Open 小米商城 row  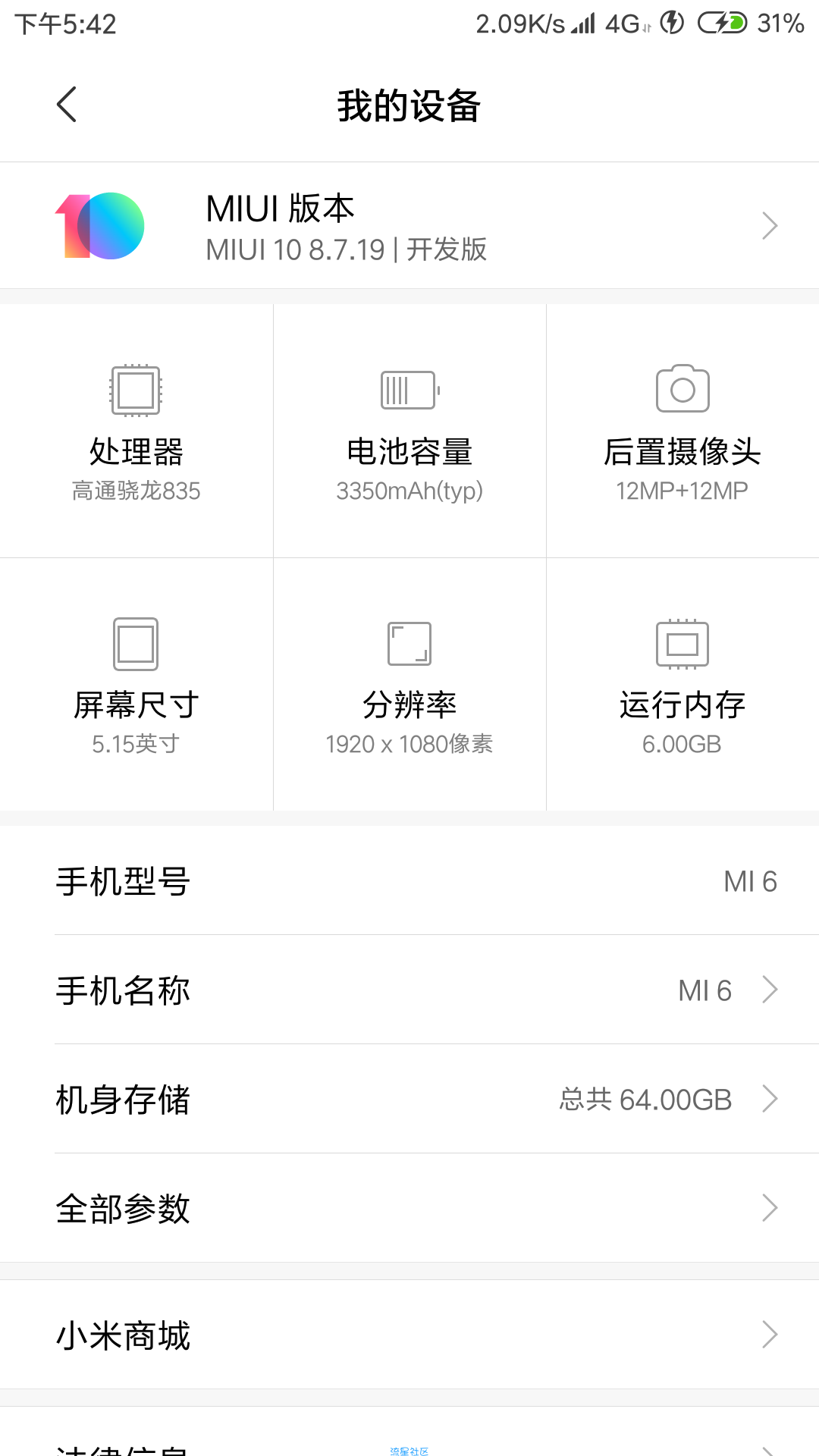[x=409, y=1335]
